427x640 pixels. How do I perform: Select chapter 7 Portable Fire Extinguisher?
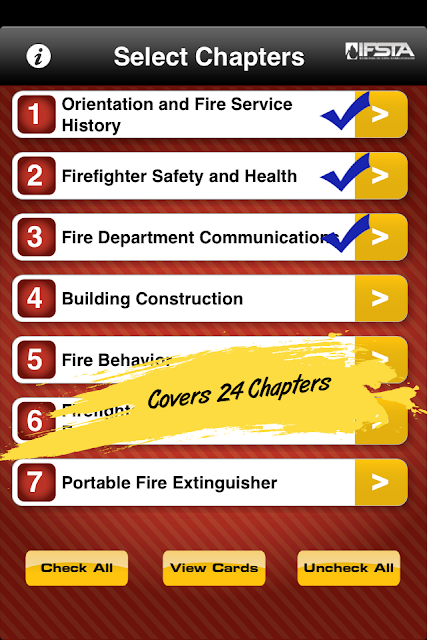pyautogui.click(x=184, y=482)
